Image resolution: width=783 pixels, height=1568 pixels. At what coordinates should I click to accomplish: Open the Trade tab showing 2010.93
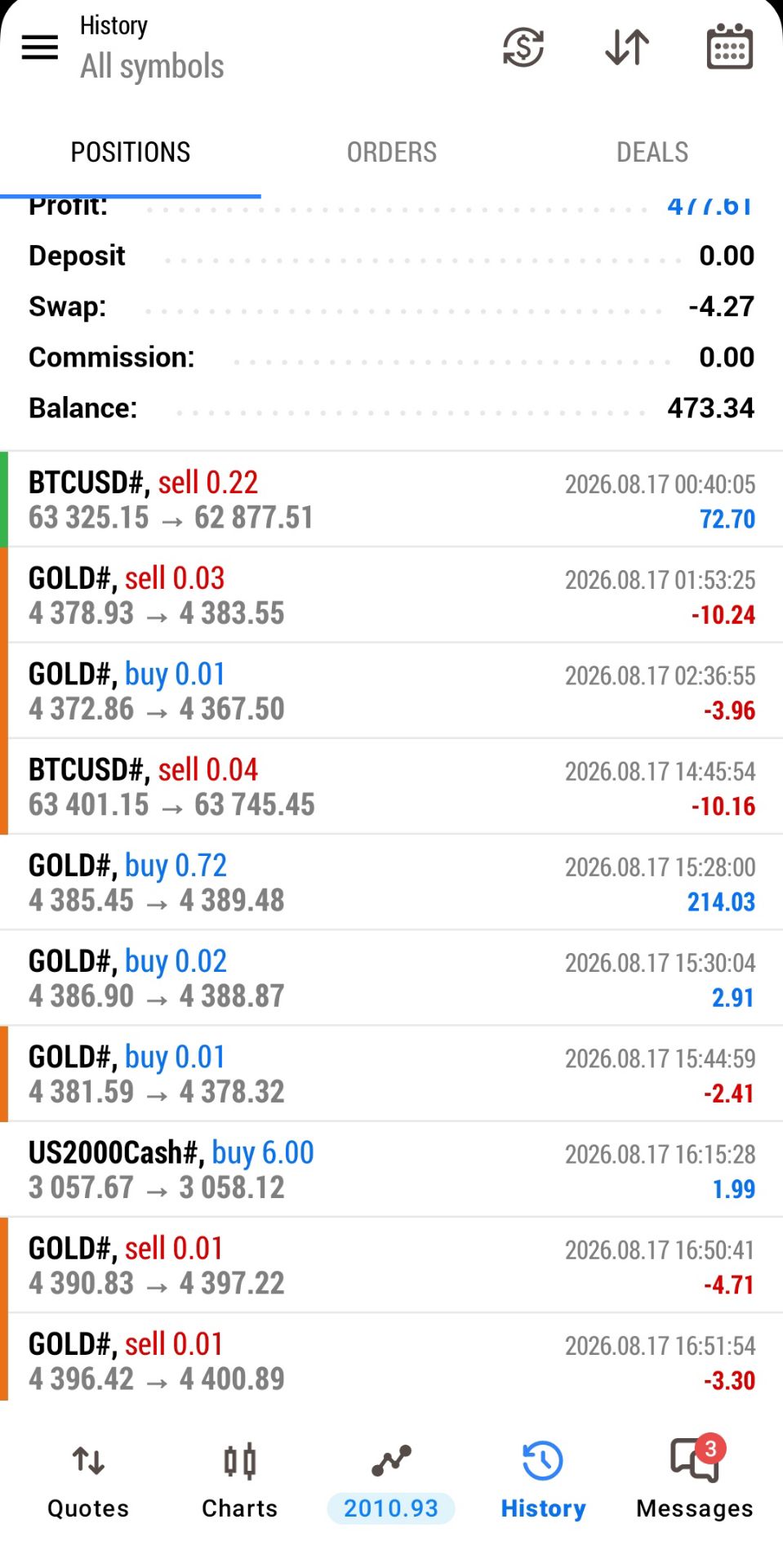391,1481
